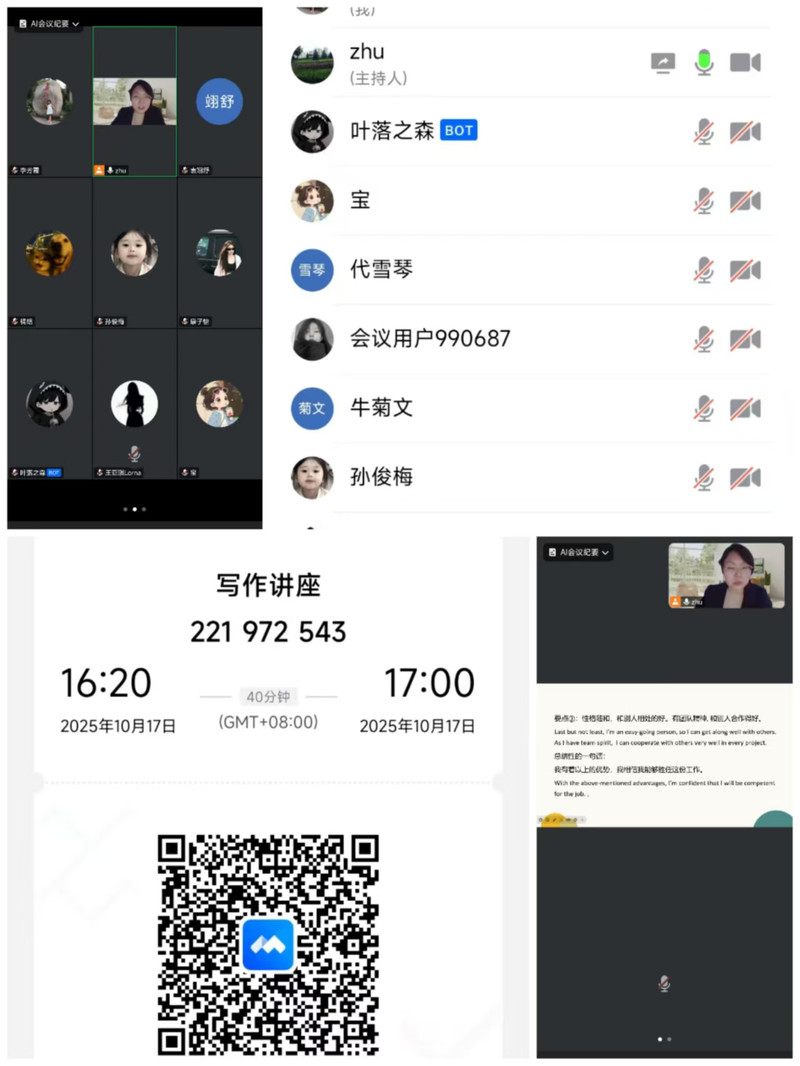Viewport: 800px width, 1066px height.
Task: Toggle the camera icon next to 叶落之森
Action: click(x=746, y=131)
